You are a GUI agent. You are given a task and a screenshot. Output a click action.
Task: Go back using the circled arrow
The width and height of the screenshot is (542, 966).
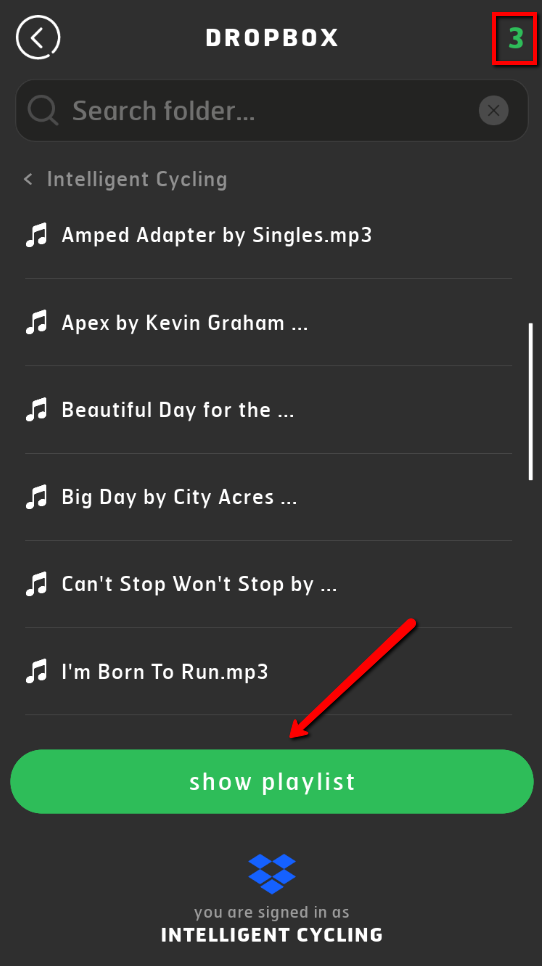(38, 38)
